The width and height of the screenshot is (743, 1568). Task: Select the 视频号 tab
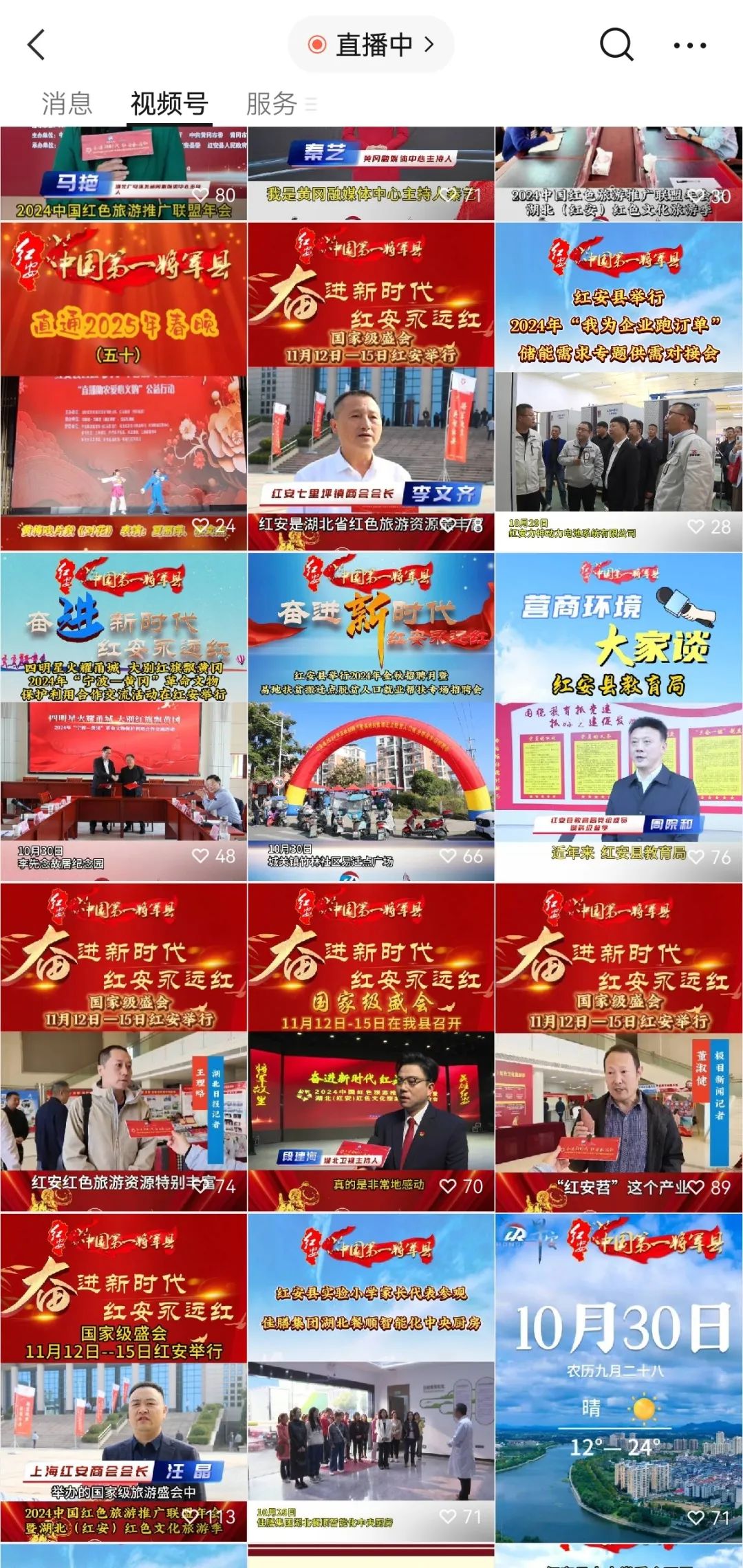(169, 104)
